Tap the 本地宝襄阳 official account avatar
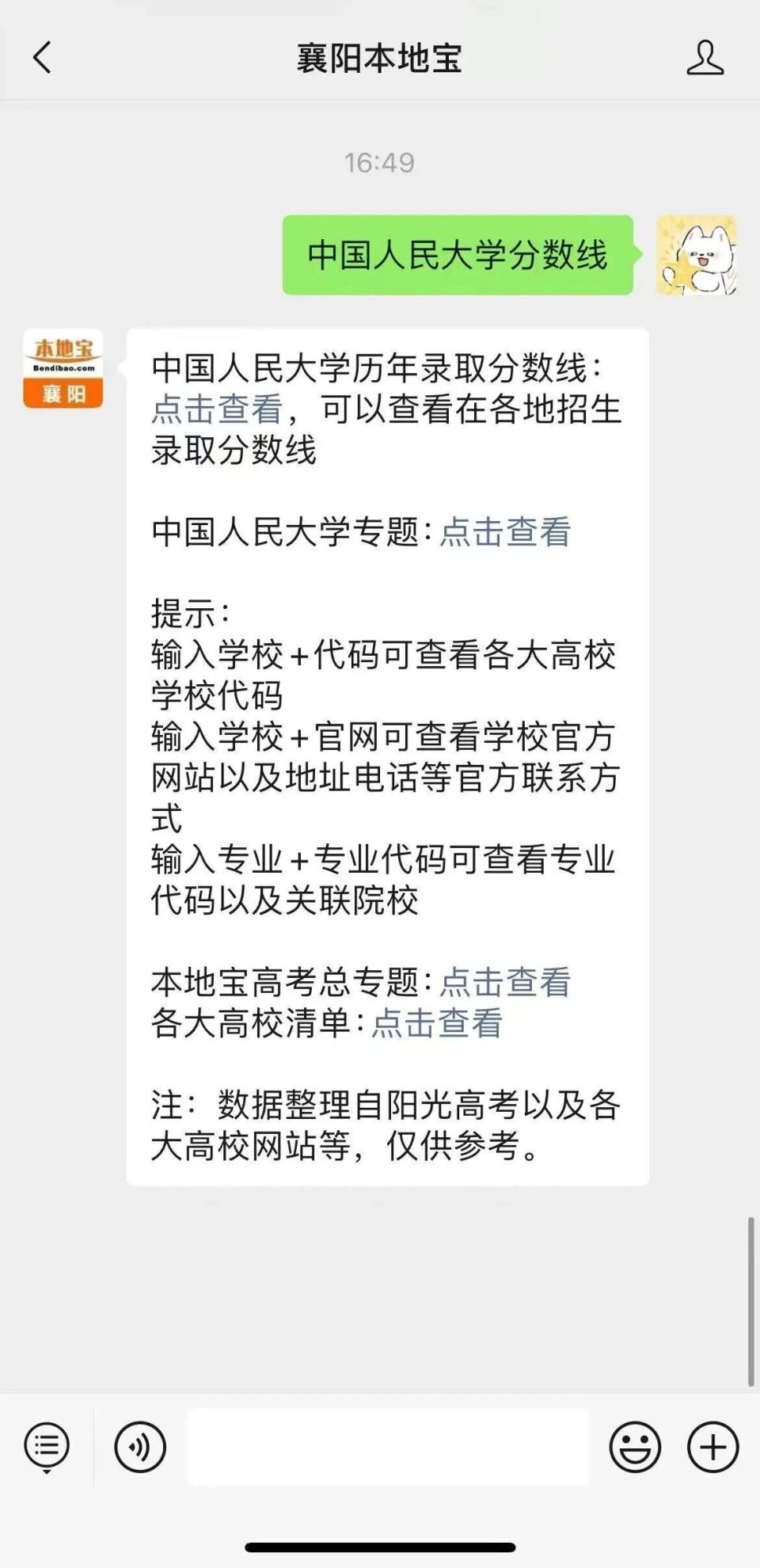The width and height of the screenshot is (760, 1568). click(x=64, y=369)
